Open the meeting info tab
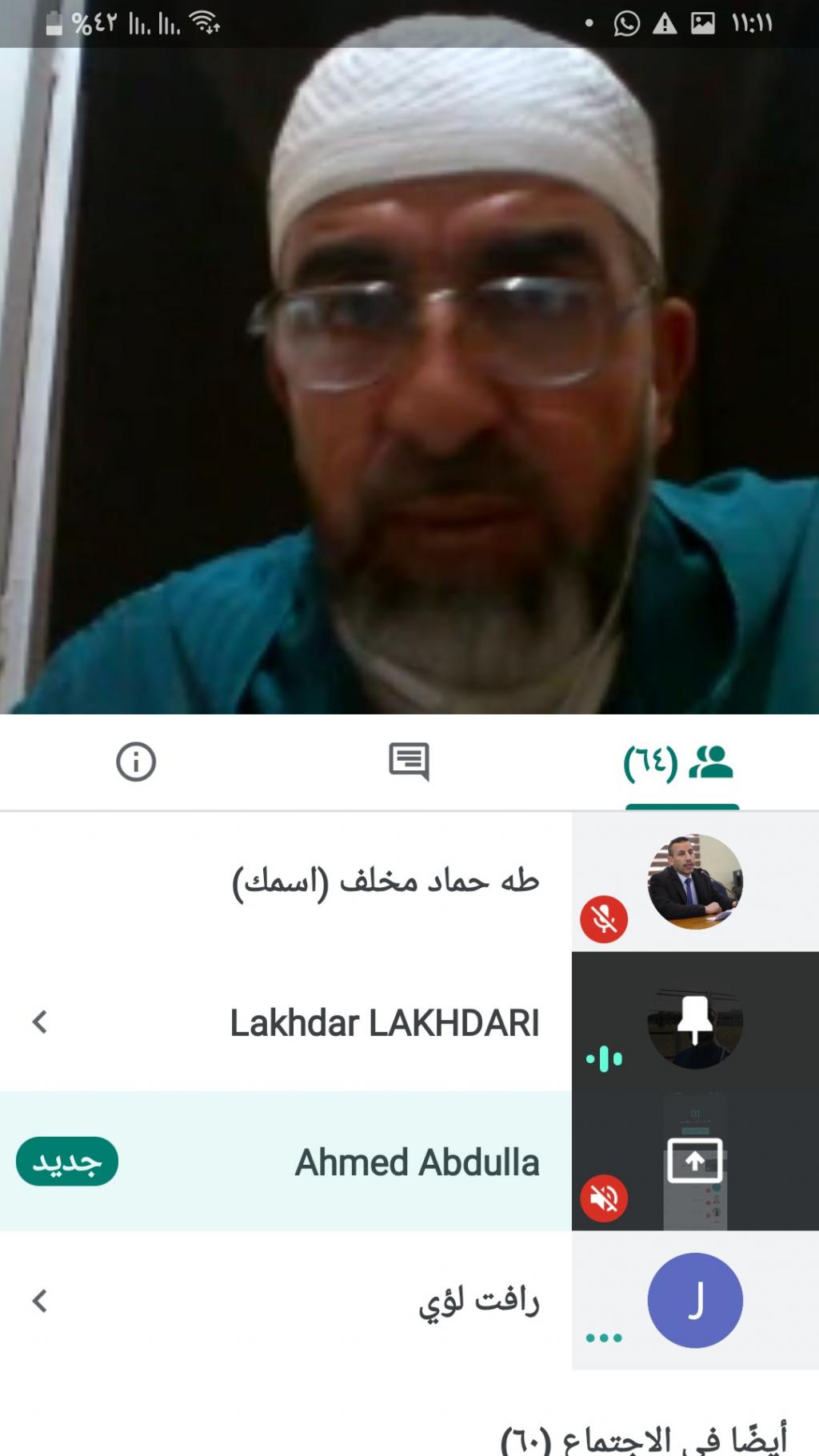 [x=136, y=762]
